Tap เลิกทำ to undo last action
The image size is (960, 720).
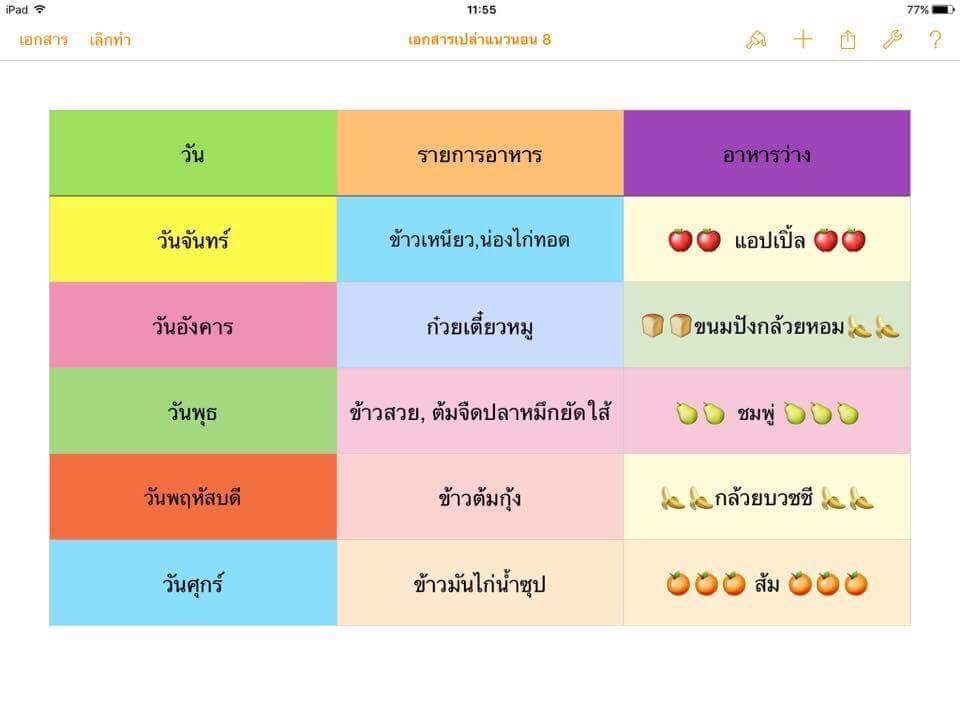[110, 40]
